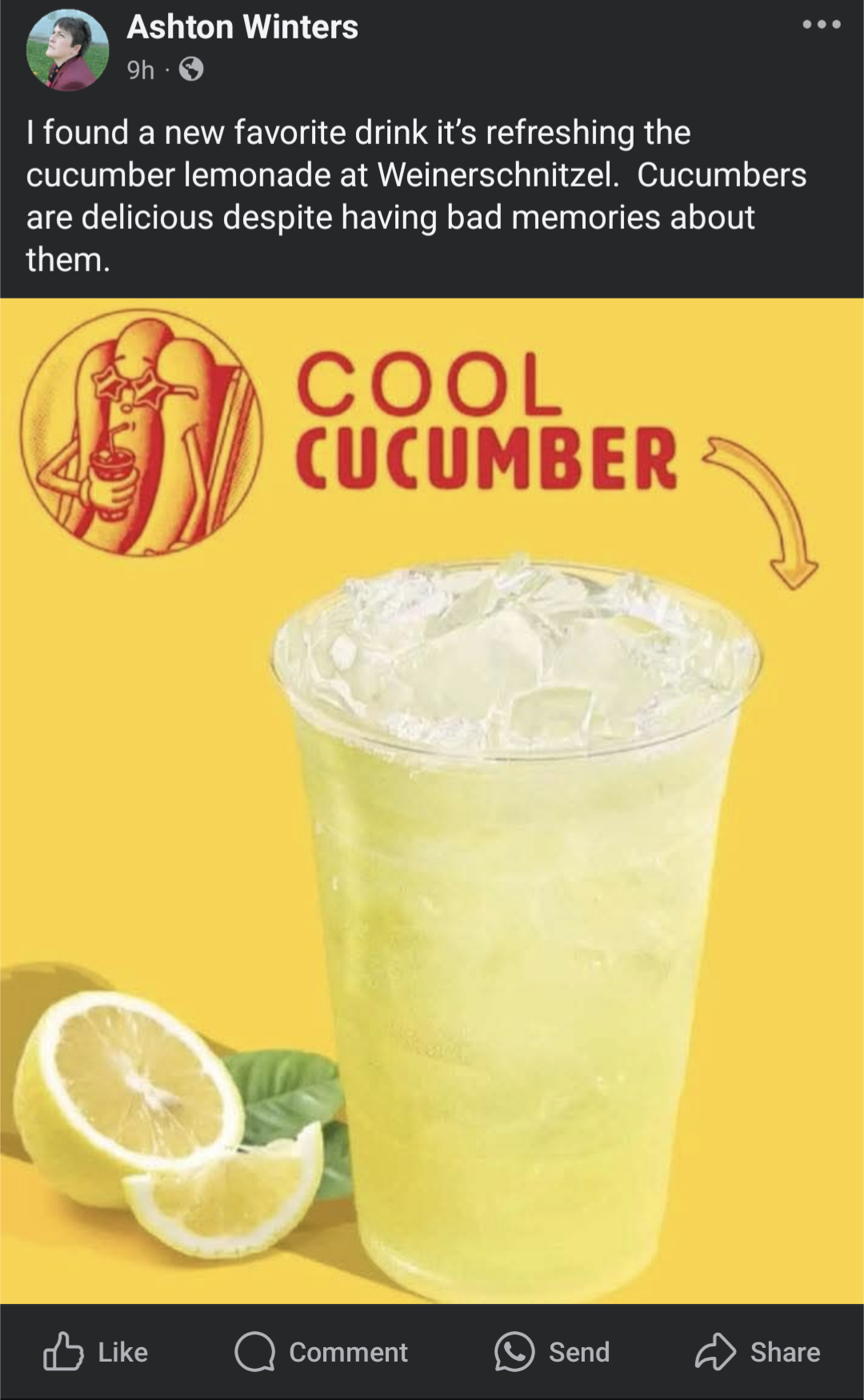864x1400 pixels.
Task: Send this post in a message
Action: 552,1352
